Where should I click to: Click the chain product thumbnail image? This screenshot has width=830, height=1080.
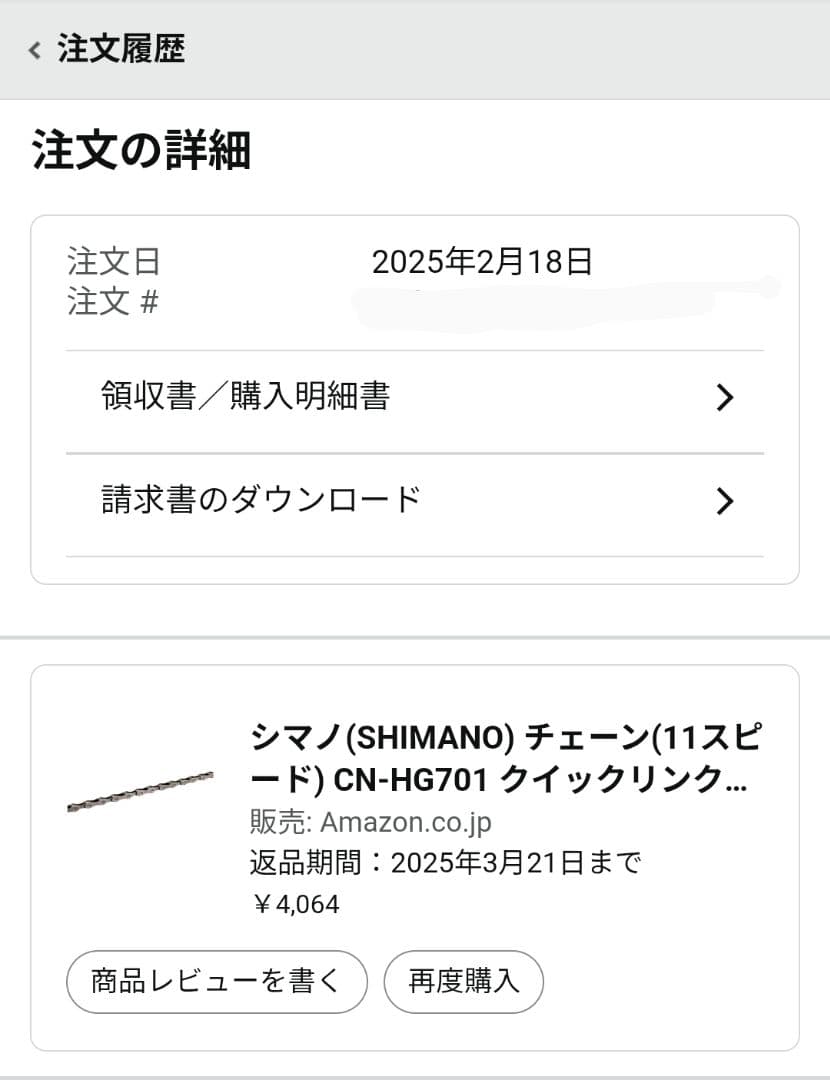coord(140,790)
